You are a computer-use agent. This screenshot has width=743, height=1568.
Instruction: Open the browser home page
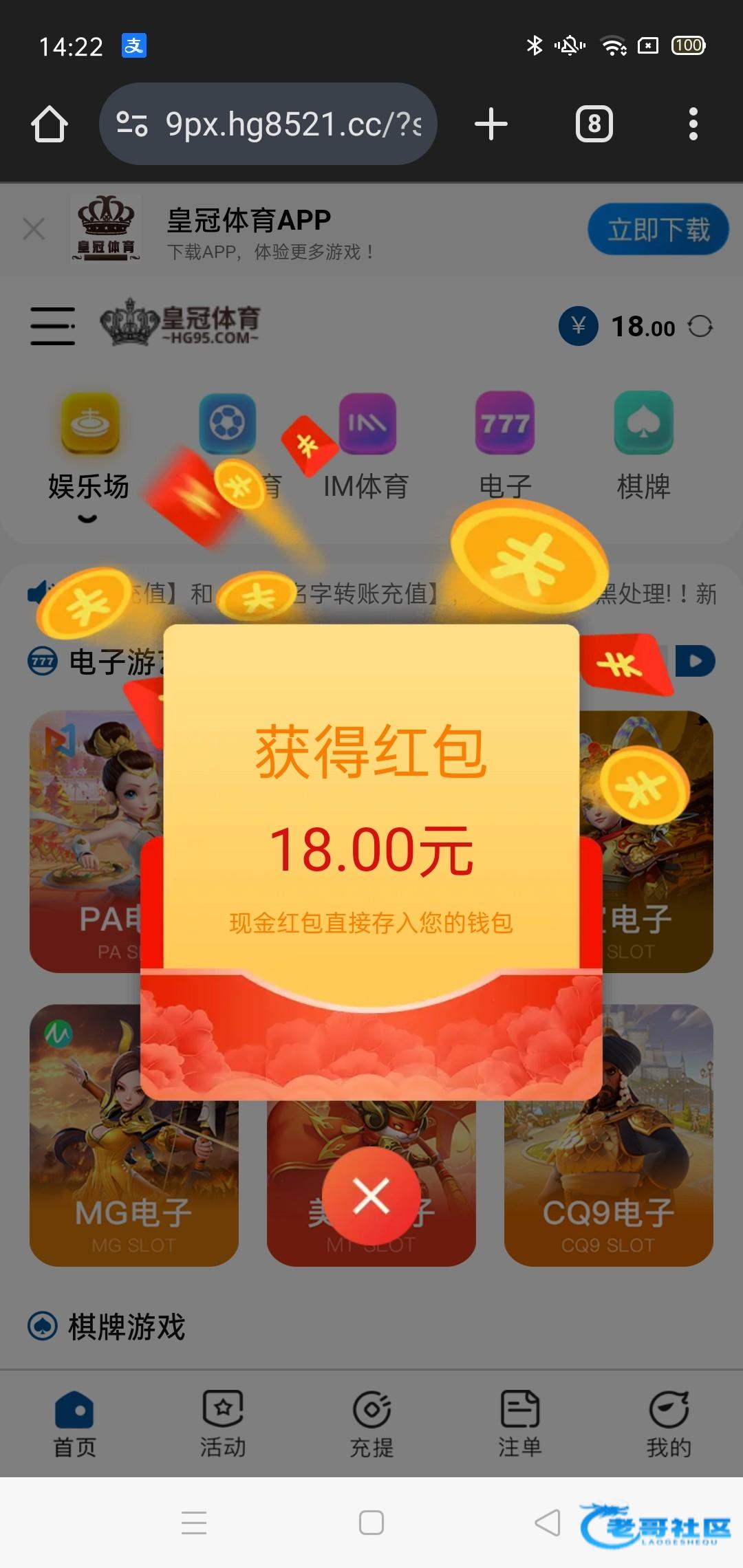50,124
